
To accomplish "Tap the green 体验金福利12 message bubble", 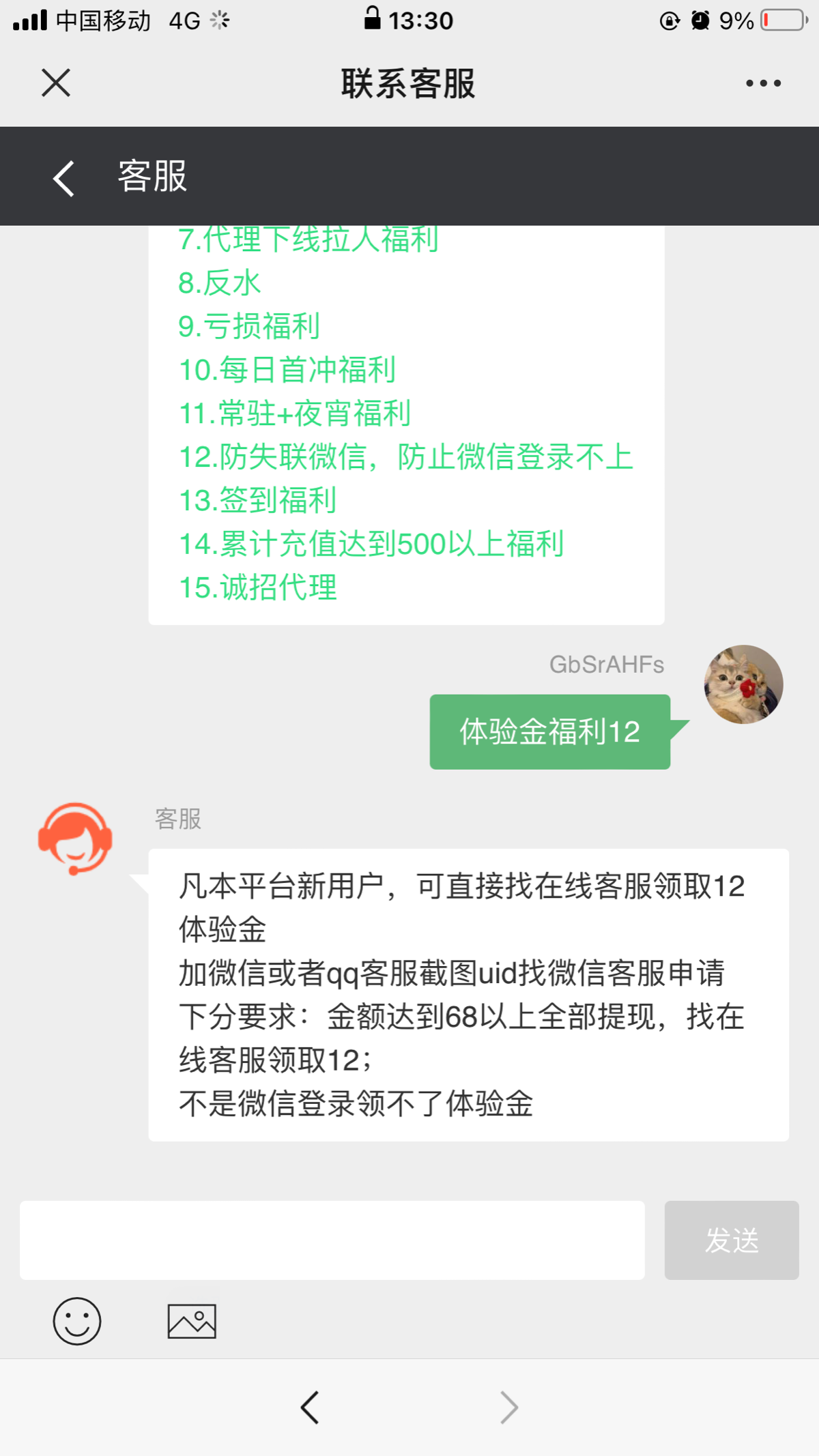I will pyautogui.click(x=549, y=731).
